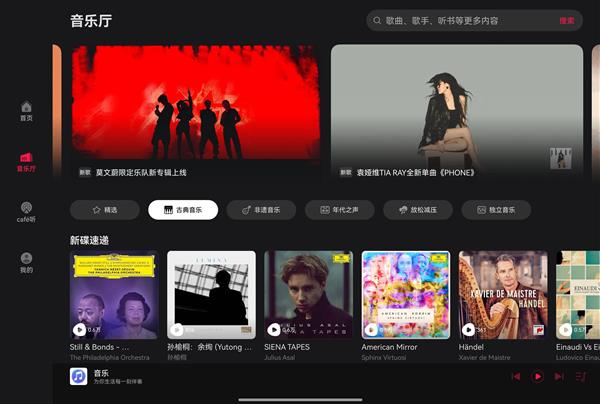The image size is (600, 404).
Task: Select the 非遗音乐 chip
Action: click(260, 210)
